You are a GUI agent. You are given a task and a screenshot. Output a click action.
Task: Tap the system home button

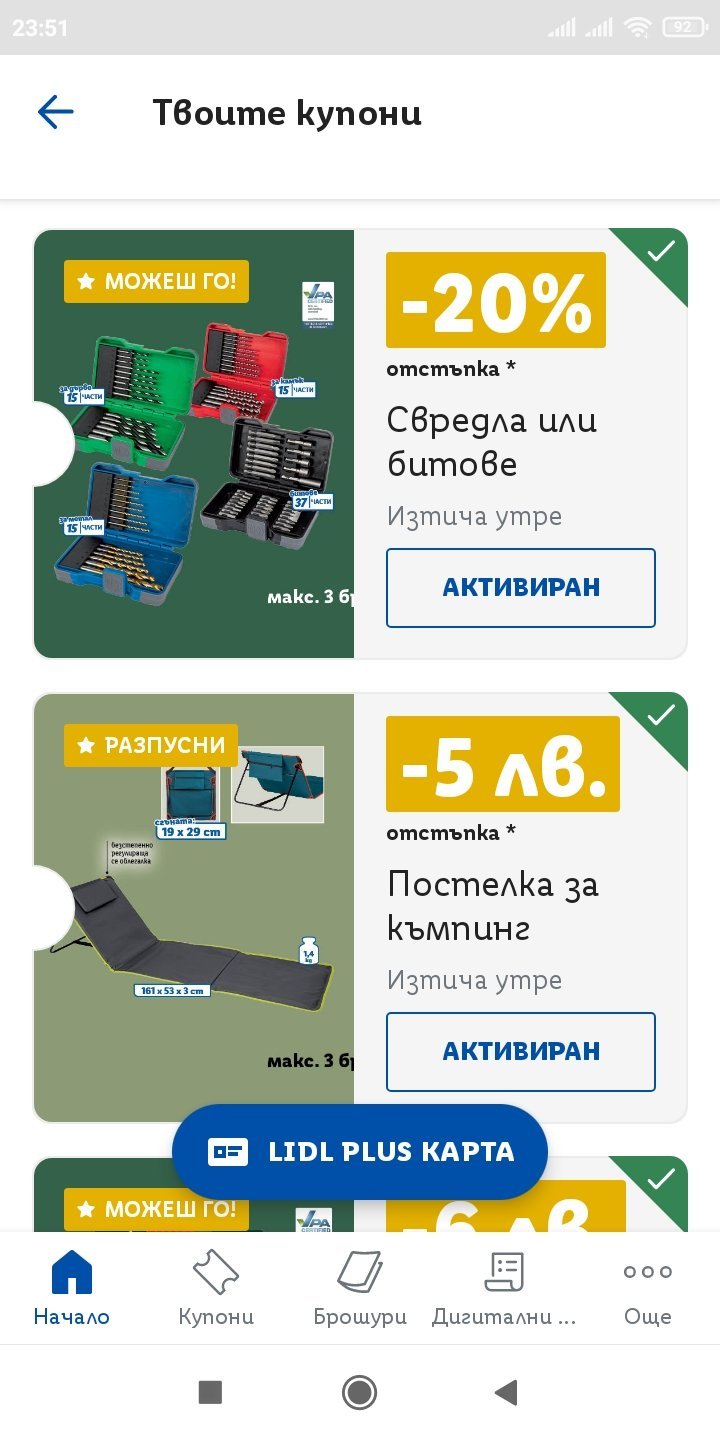pos(359,1392)
